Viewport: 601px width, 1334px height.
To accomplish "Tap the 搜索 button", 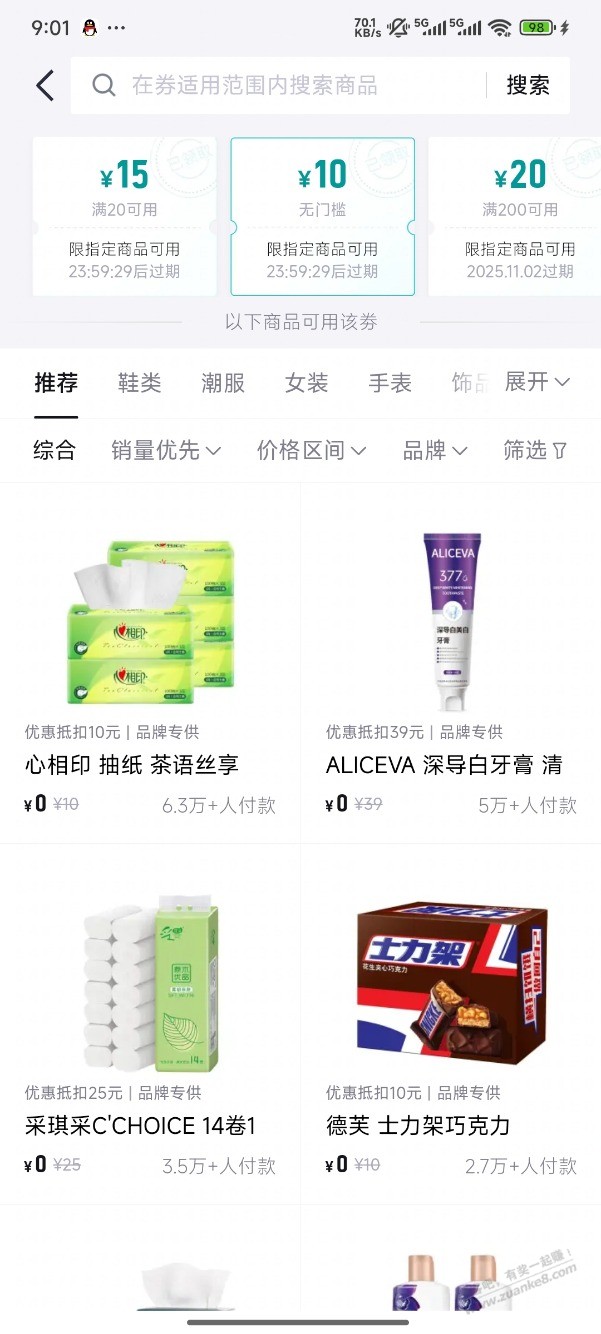I will point(528,86).
